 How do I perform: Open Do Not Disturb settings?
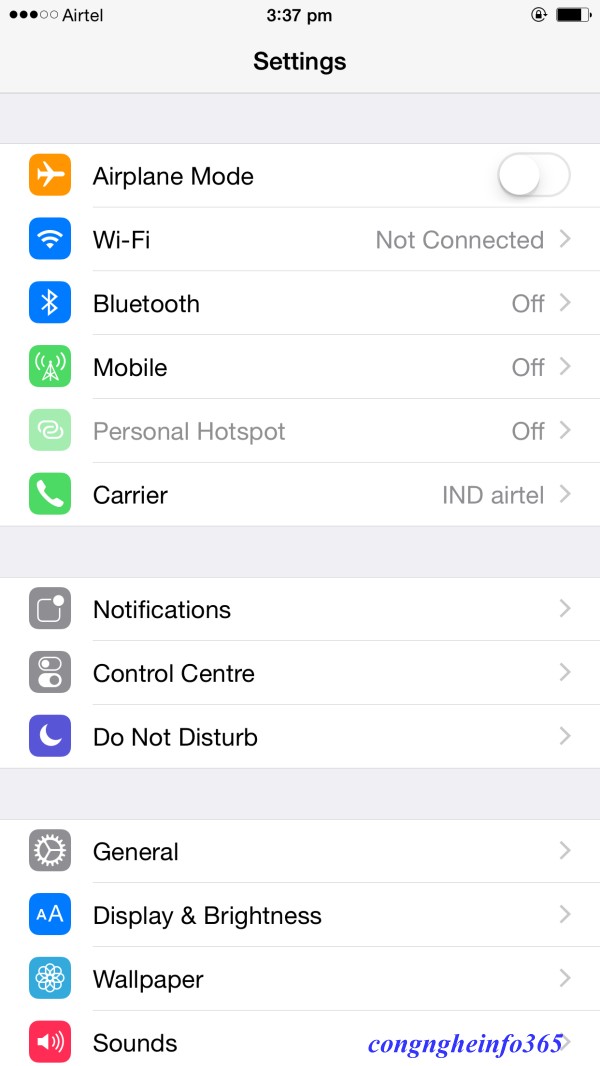300,737
